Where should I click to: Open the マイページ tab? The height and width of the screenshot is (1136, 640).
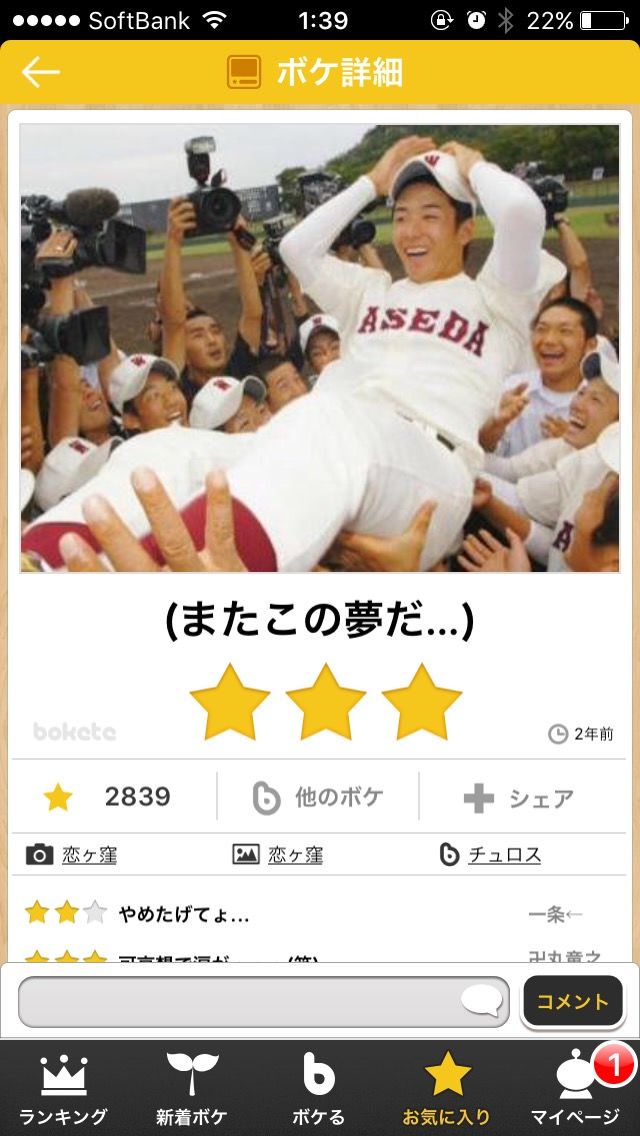(575, 1089)
